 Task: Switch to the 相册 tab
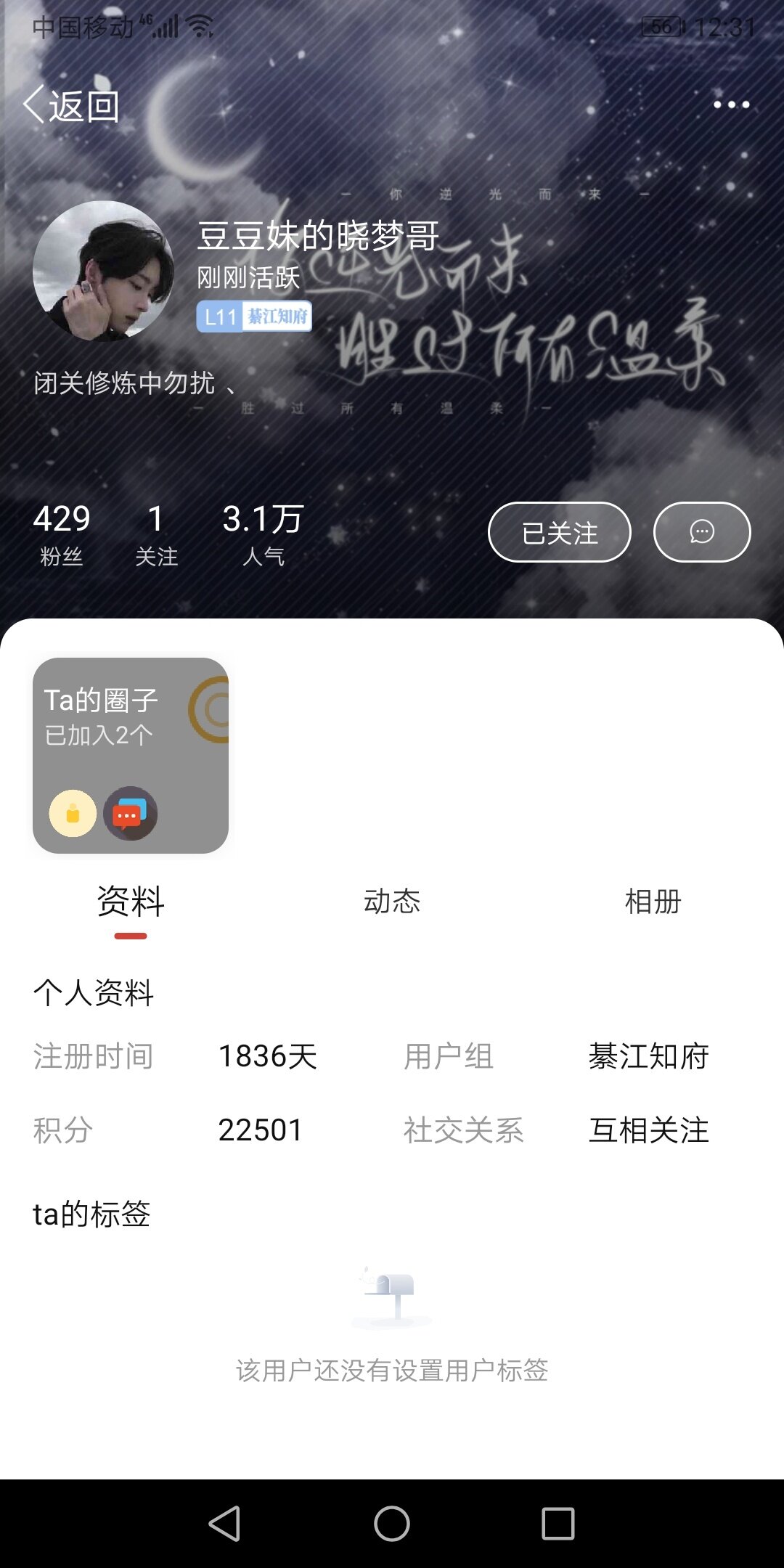(x=653, y=902)
